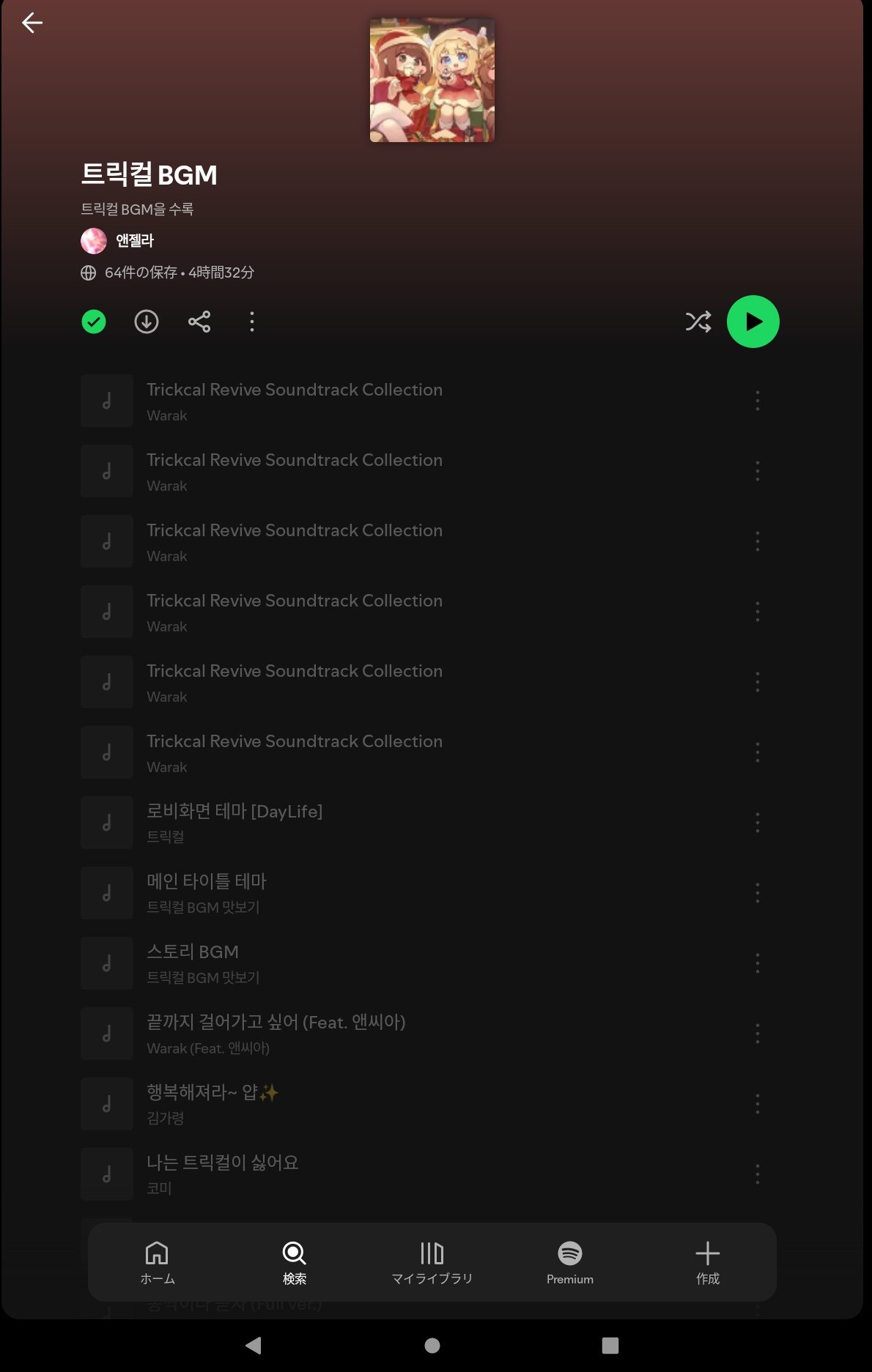The width and height of the screenshot is (872, 1372).
Task: Play track 로비화면 테마 [DayLife]
Action: [234, 821]
